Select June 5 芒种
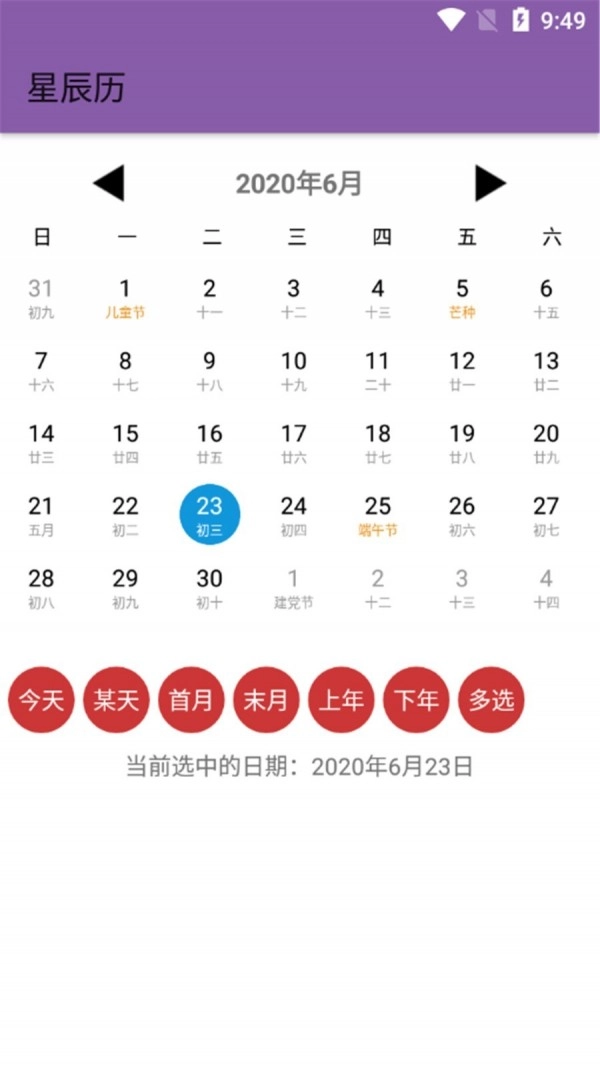Image resolution: width=600 pixels, height=1067 pixels. 462,298
